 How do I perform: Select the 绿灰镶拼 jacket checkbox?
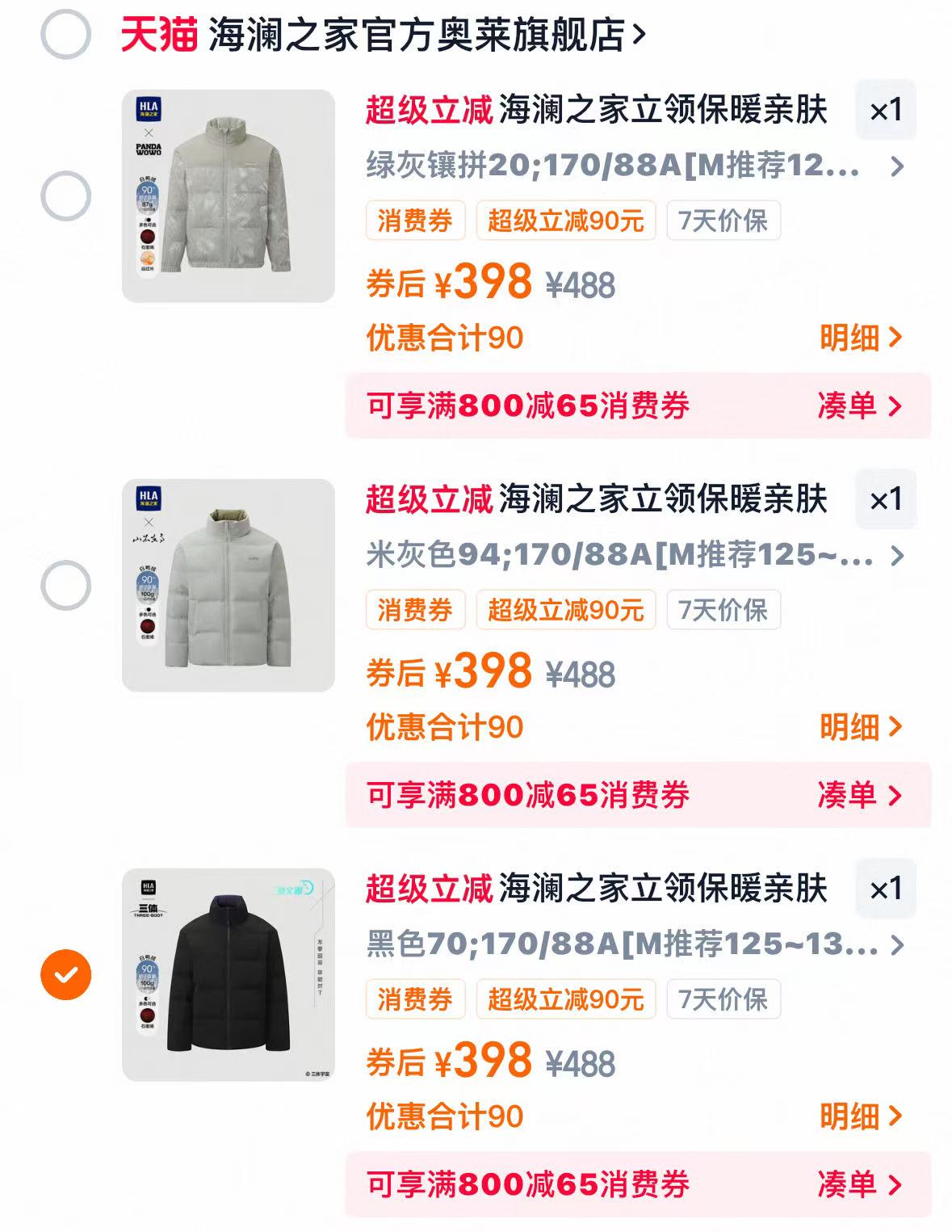64,194
